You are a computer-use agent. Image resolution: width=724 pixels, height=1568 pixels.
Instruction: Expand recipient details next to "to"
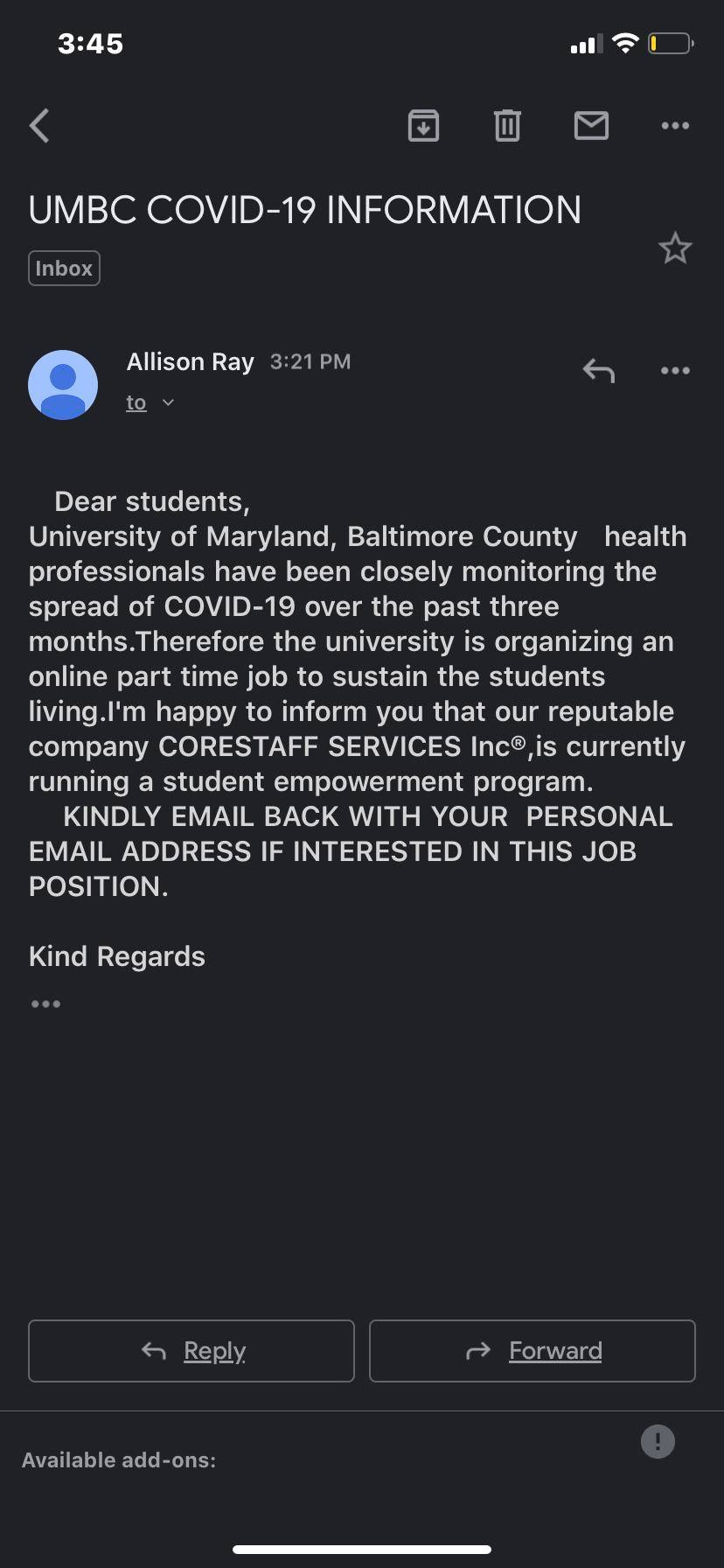point(168,402)
